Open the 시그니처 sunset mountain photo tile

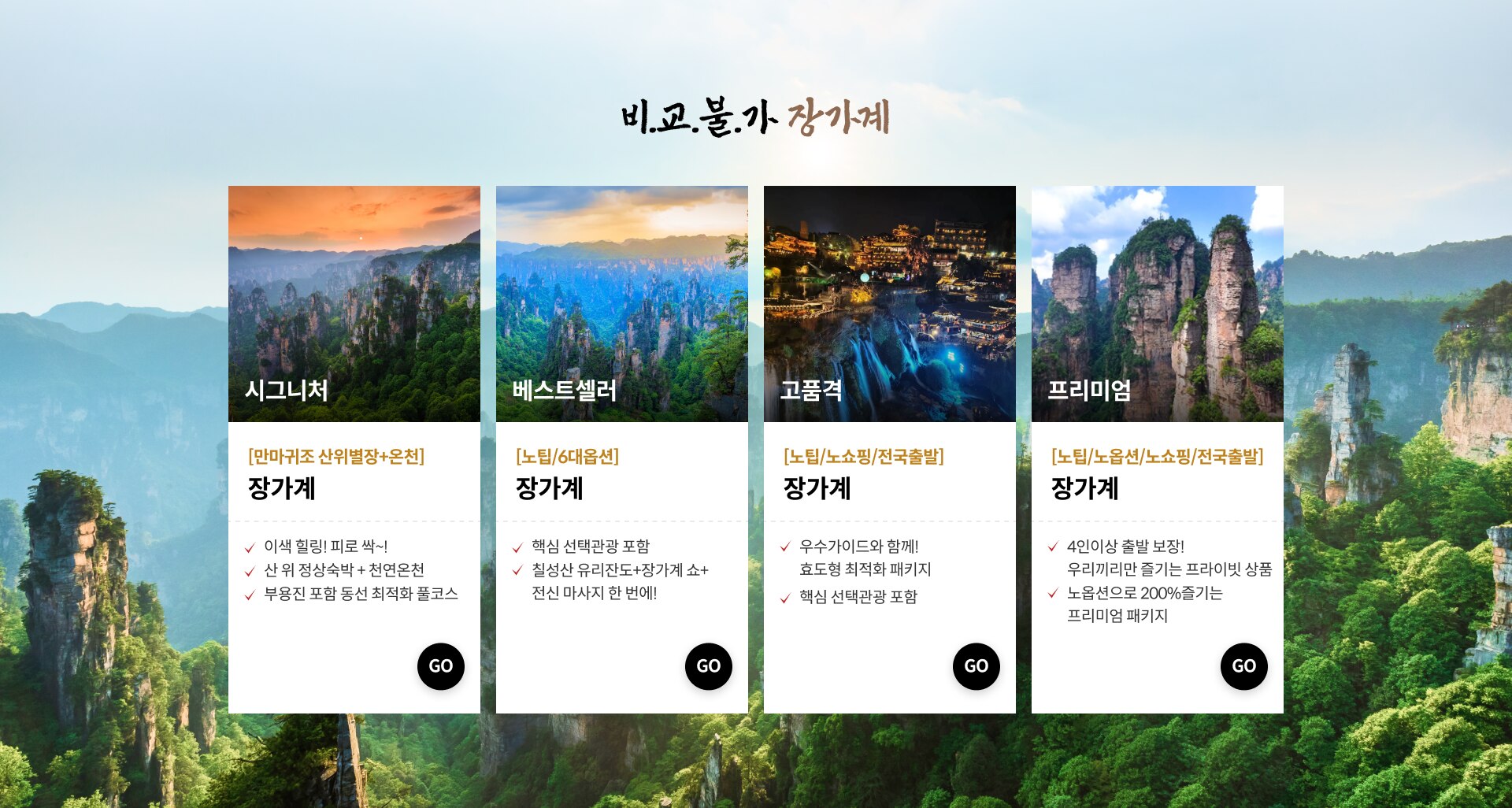coord(354,303)
